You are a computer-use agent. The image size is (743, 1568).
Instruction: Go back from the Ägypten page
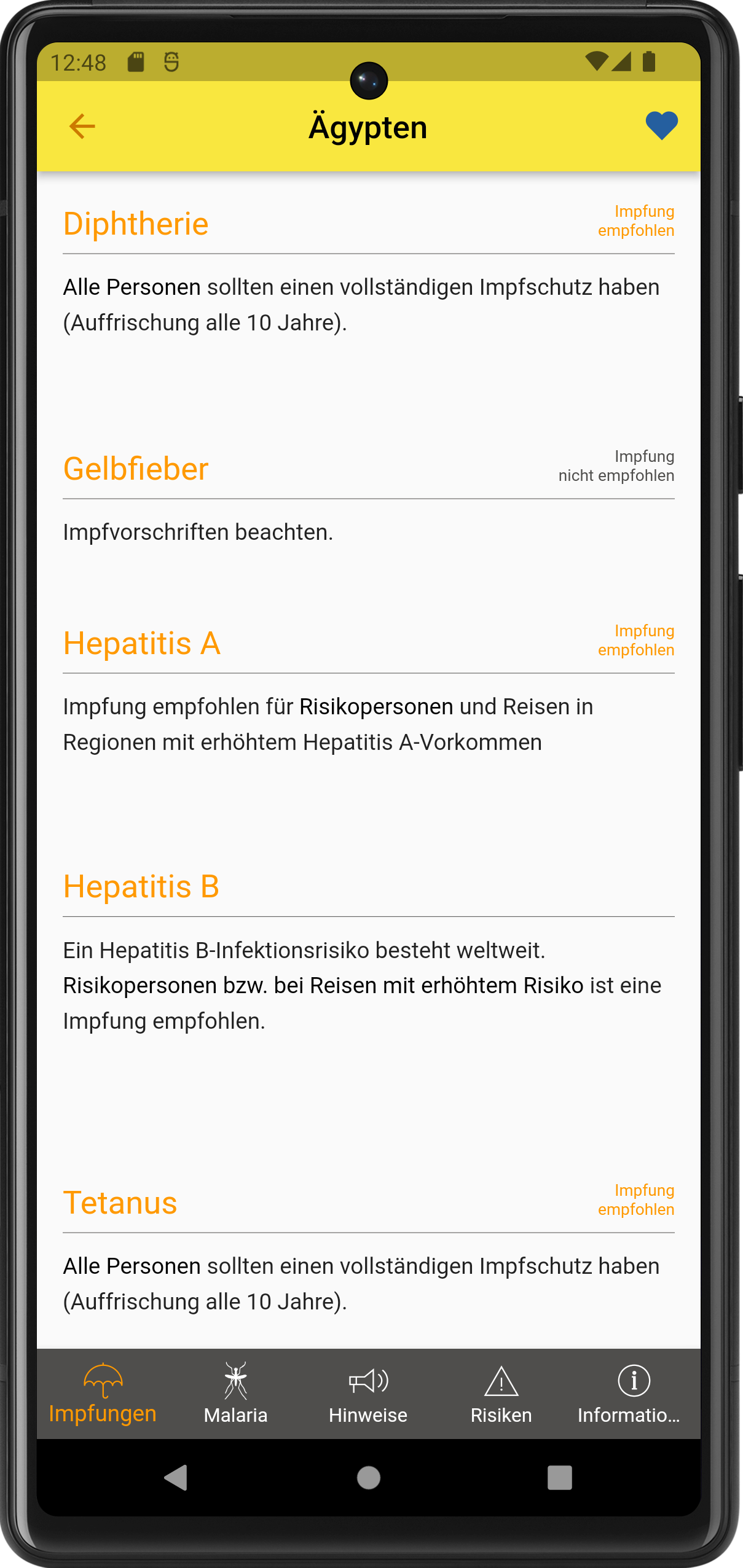[x=82, y=127]
